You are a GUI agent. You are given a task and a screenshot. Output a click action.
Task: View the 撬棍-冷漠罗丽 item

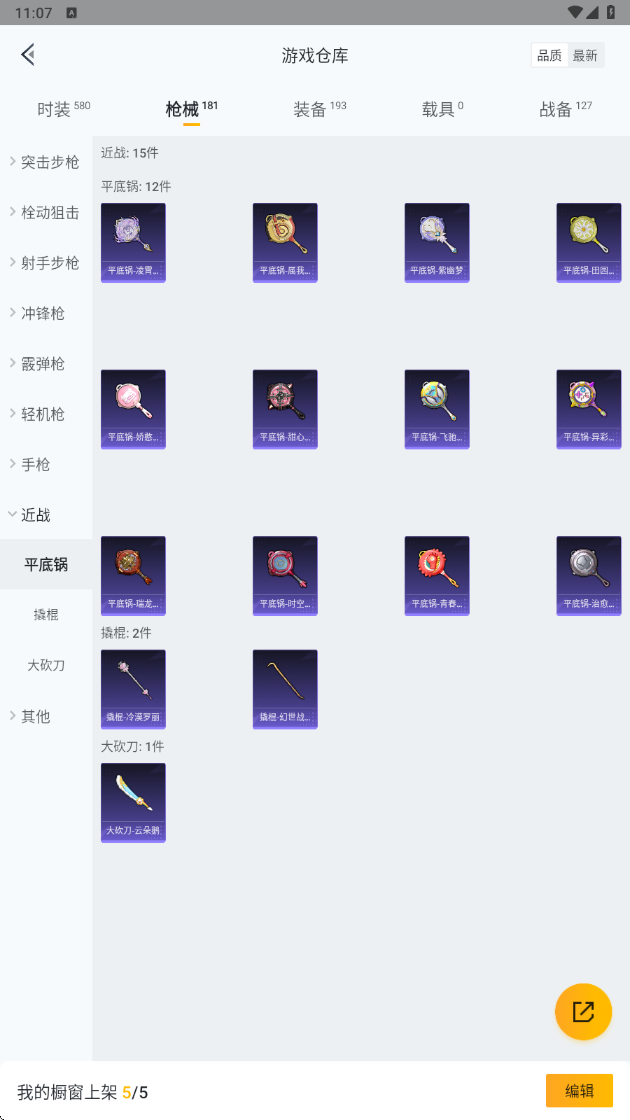point(133,689)
